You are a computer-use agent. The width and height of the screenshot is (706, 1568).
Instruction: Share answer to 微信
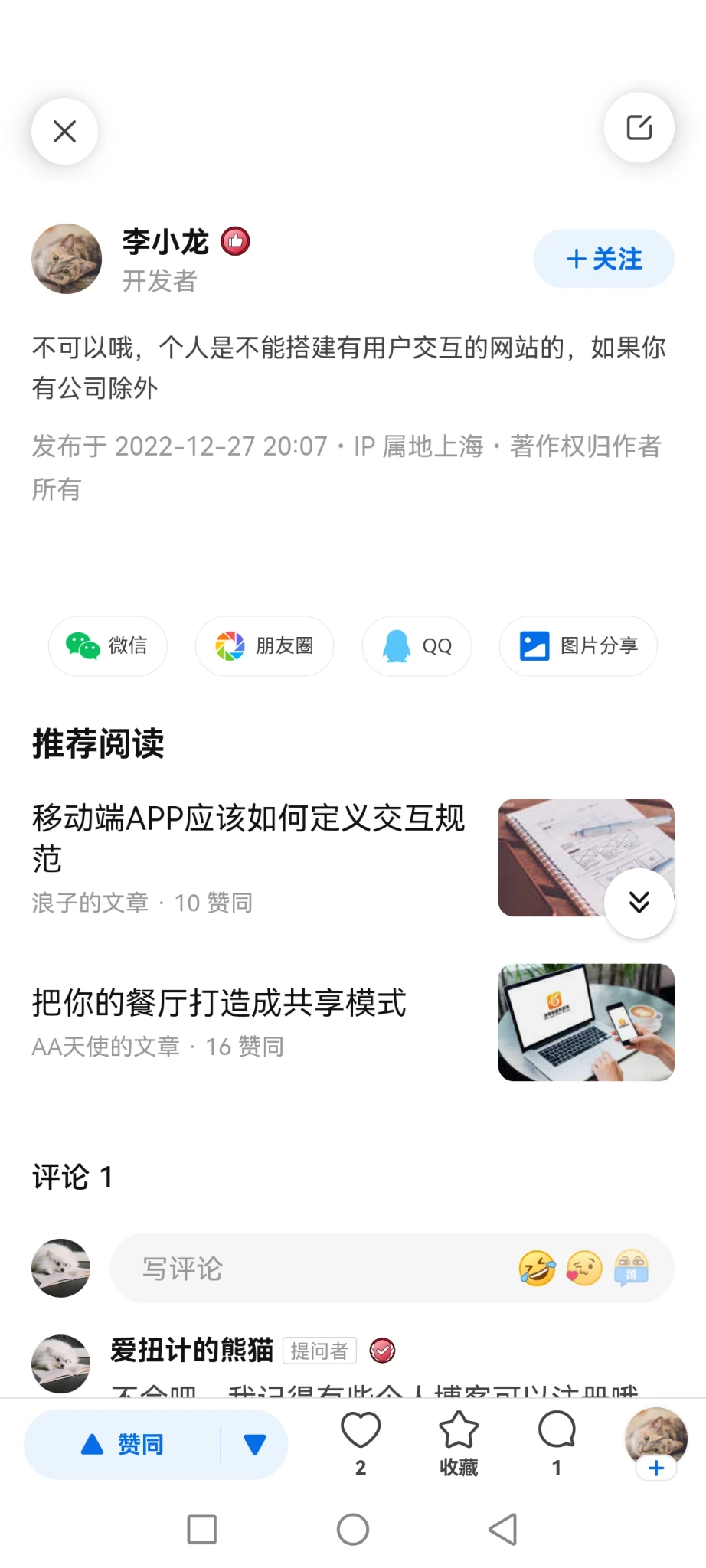[x=107, y=646]
